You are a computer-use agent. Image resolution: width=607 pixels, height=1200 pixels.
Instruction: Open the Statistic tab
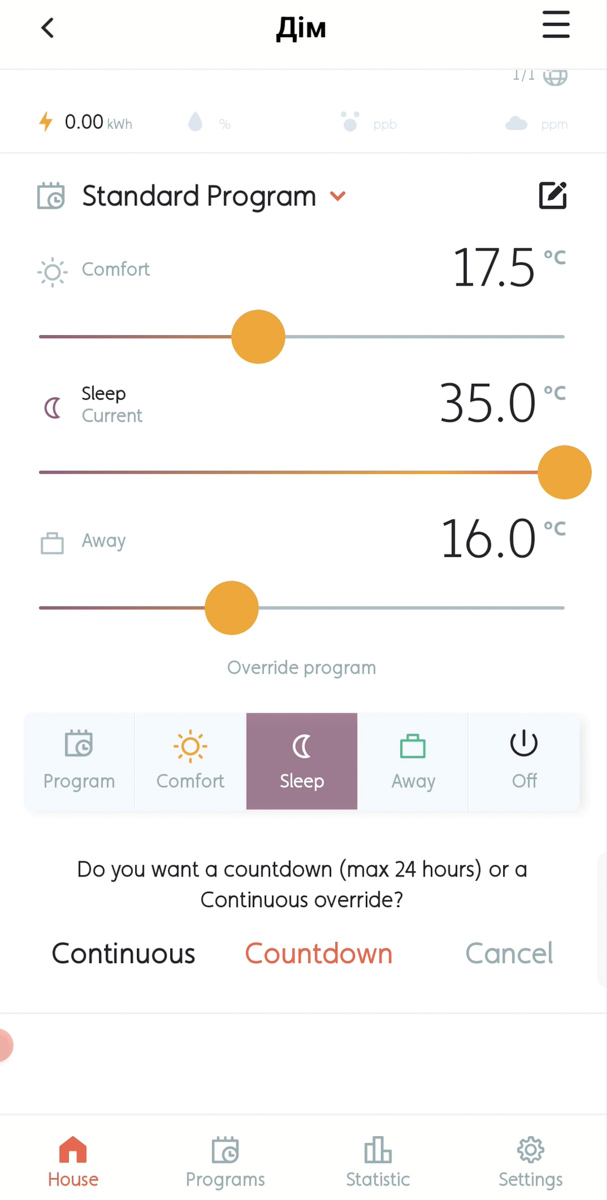(x=378, y=1162)
